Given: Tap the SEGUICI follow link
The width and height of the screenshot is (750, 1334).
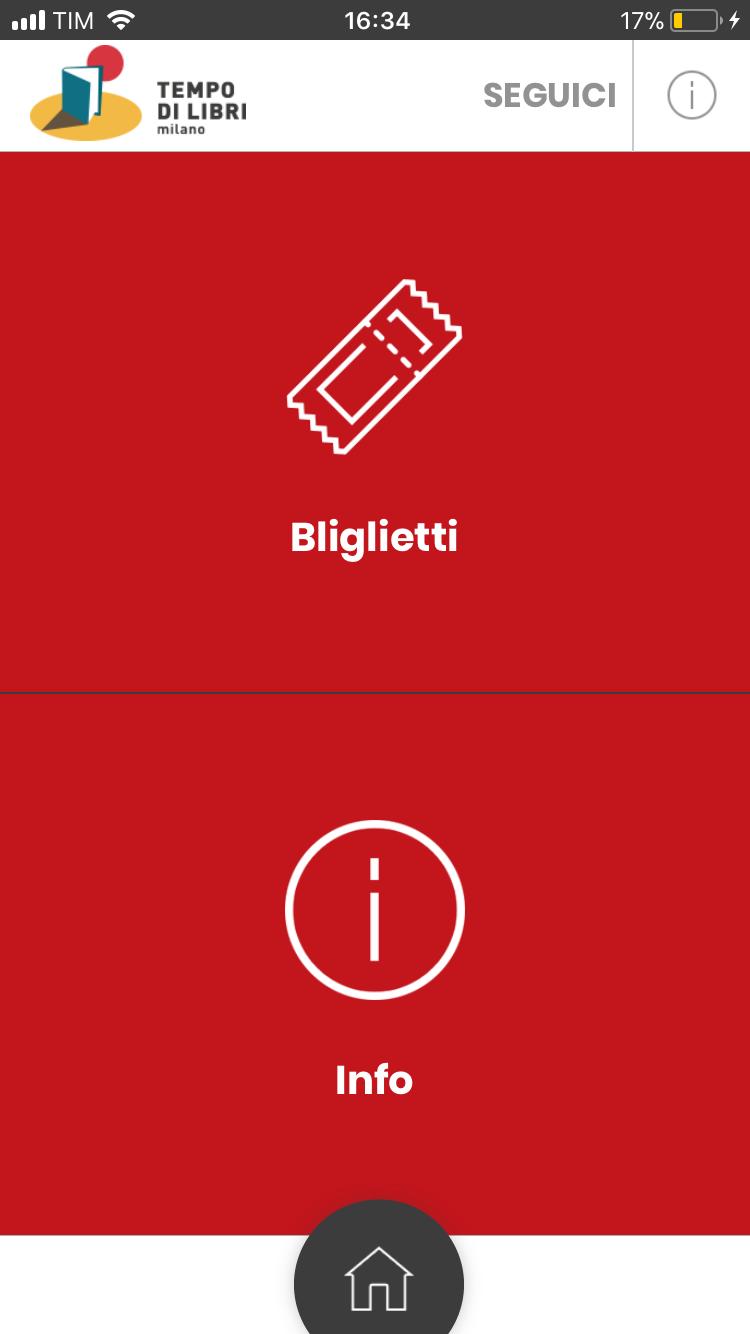Looking at the screenshot, I should click(549, 96).
